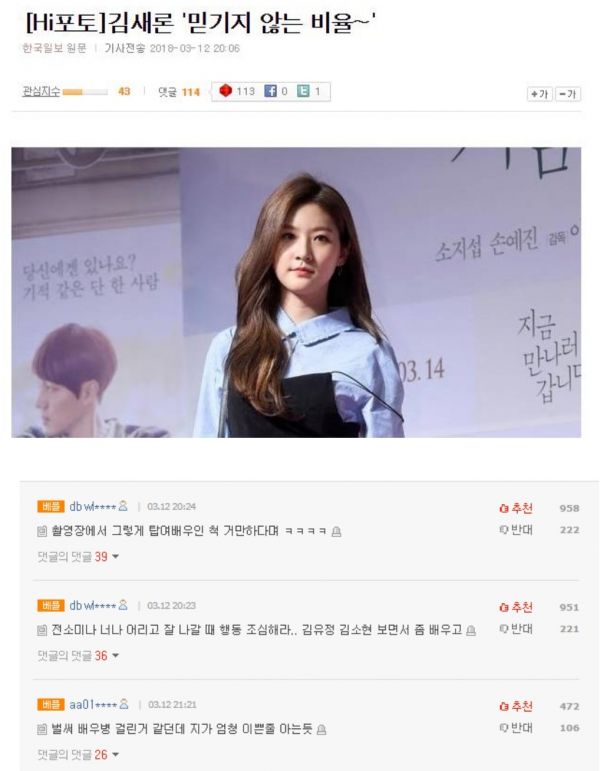Increase font size with +가 button

pyautogui.click(x=539, y=93)
